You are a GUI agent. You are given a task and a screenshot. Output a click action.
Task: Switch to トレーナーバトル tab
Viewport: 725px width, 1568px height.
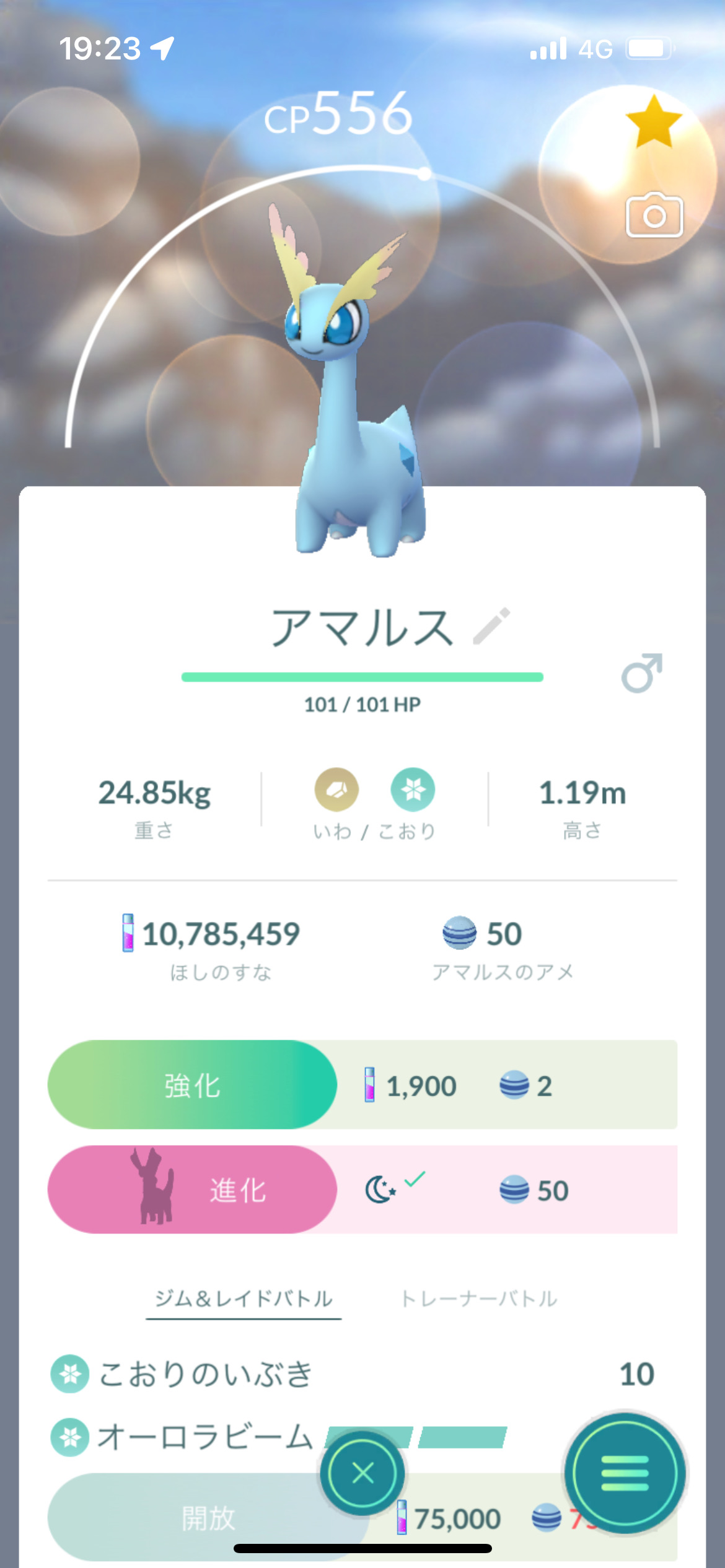point(479,1299)
